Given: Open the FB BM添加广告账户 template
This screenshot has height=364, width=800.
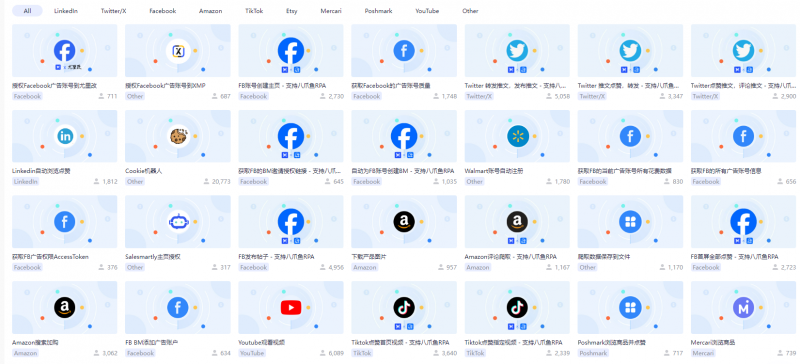Looking at the screenshot, I should pyautogui.click(x=178, y=319).
